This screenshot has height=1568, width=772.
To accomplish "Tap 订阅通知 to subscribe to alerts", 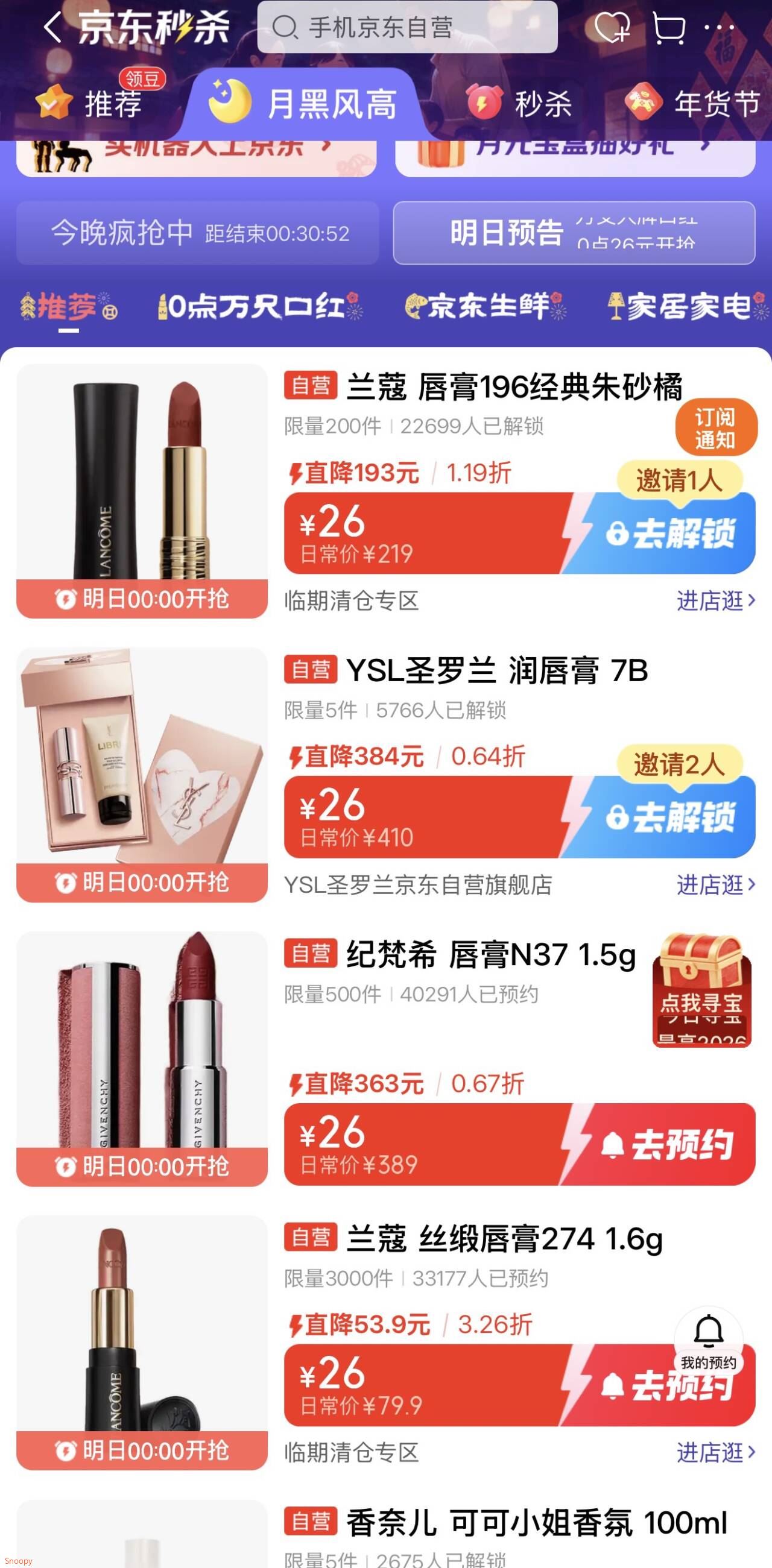I will [x=715, y=429].
